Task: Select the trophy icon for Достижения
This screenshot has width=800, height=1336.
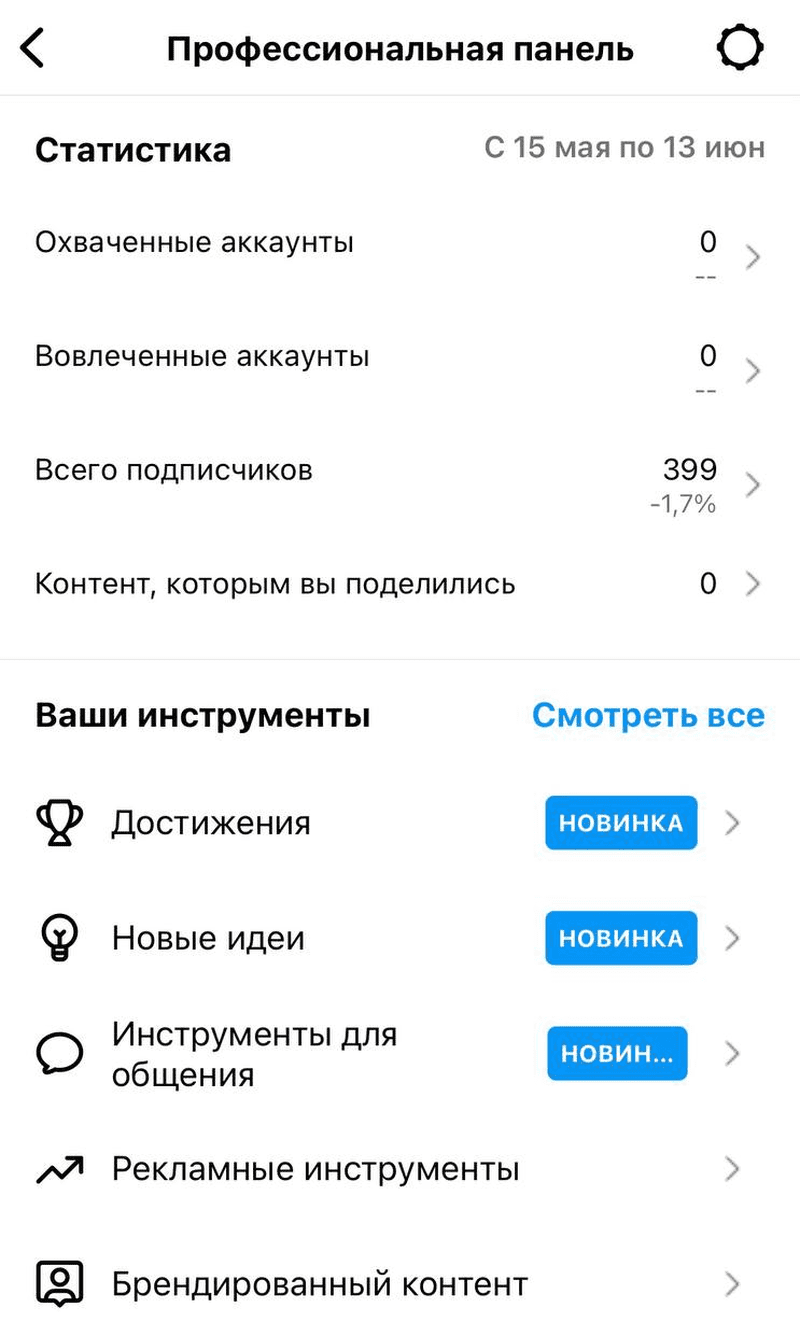Action: (x=59, y=822)
